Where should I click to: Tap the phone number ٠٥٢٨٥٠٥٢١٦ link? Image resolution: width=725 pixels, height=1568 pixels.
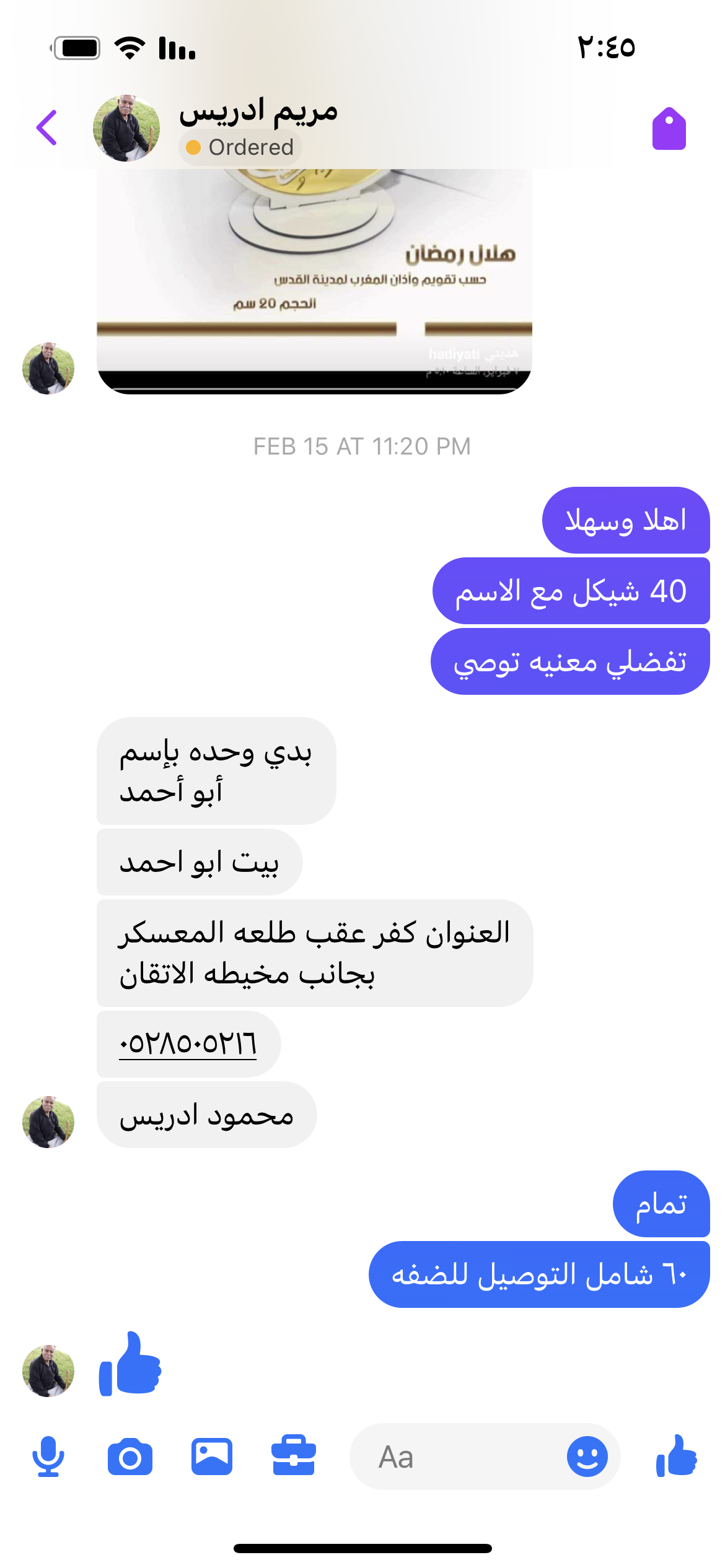188,1044
